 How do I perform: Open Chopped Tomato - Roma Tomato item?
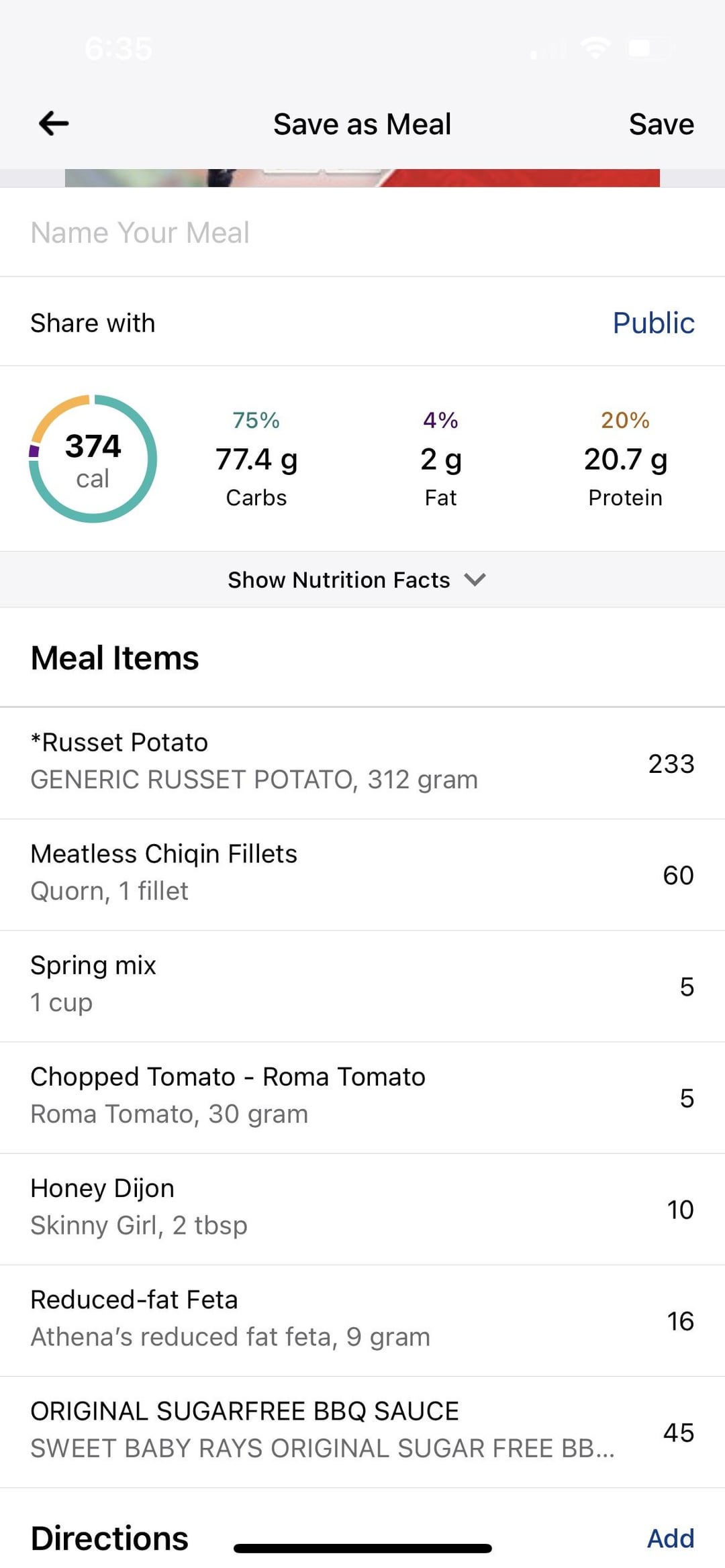pyautogui.click(x=362, y=1097)
